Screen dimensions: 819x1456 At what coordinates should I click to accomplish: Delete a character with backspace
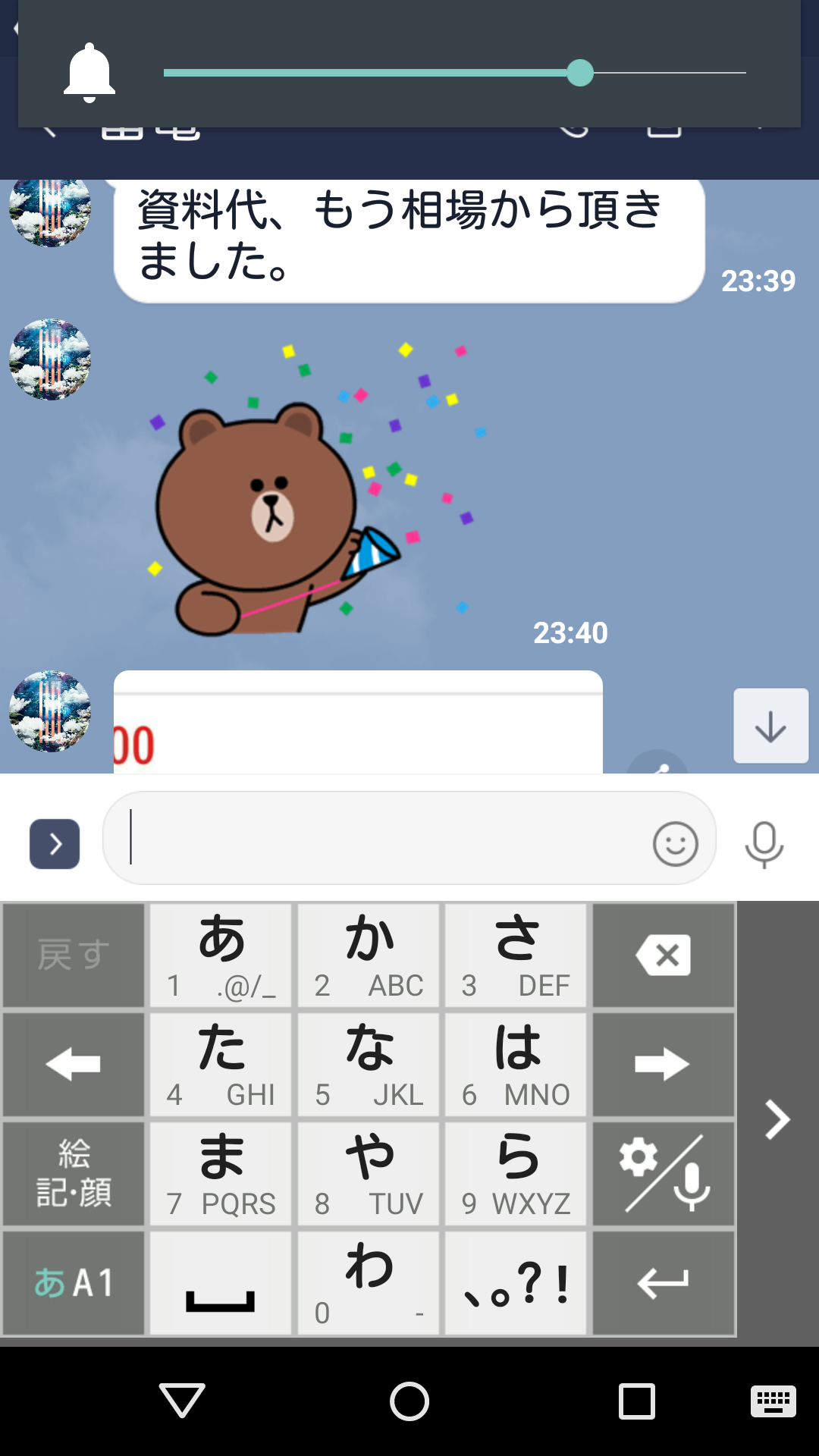663,955
